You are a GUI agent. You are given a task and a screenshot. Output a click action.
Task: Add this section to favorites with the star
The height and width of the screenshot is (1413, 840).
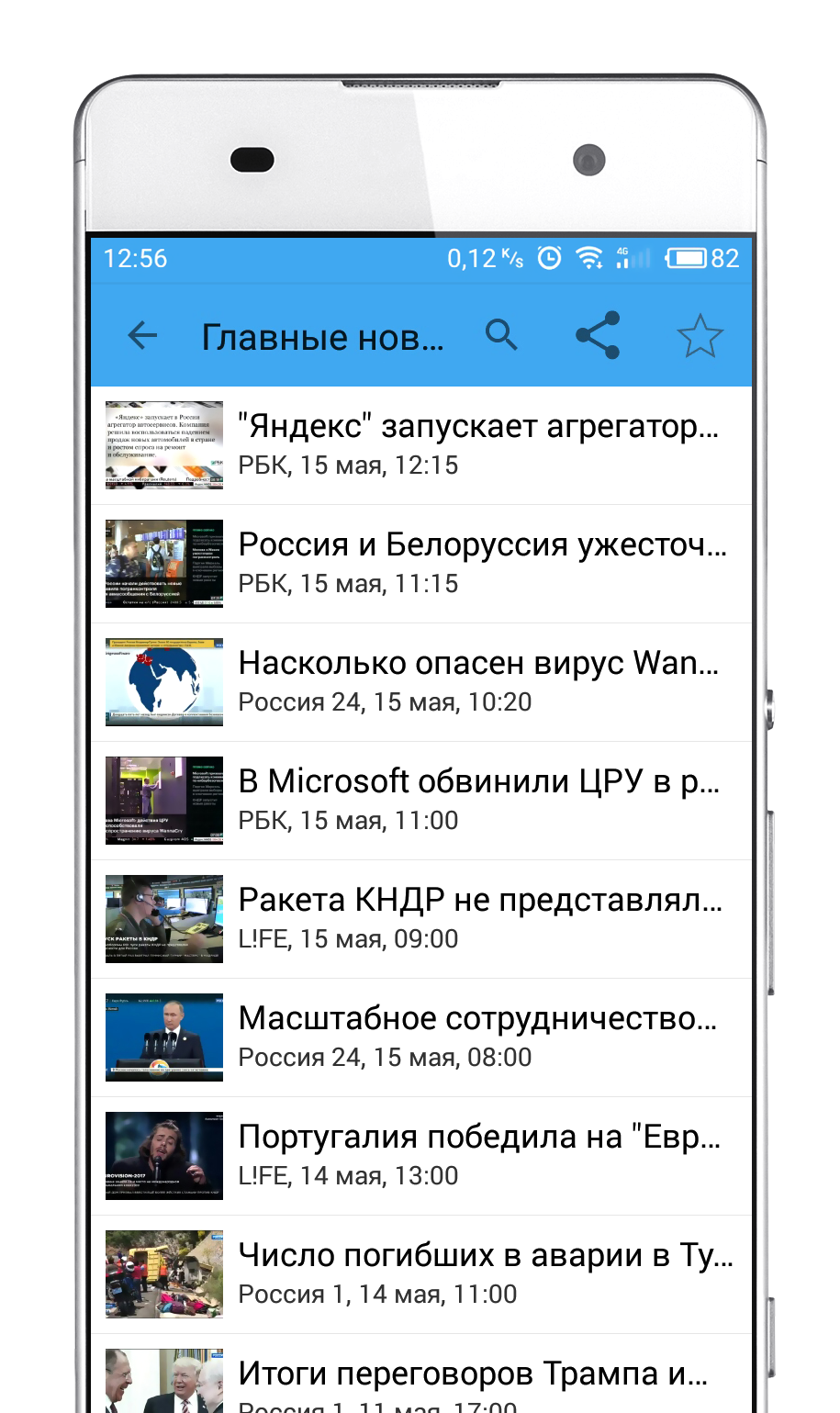[700, 336]
